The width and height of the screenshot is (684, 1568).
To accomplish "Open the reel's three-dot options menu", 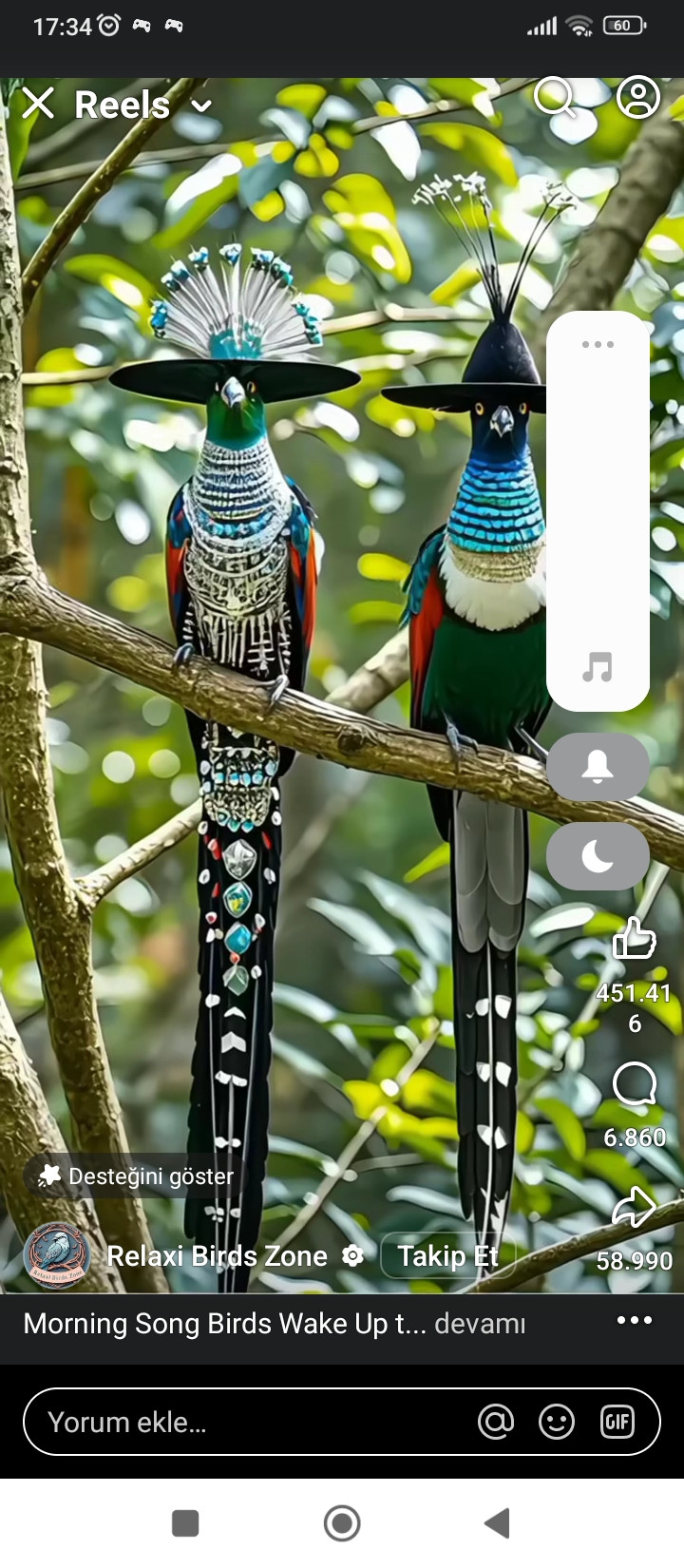I will click(x=634, y=1320).
